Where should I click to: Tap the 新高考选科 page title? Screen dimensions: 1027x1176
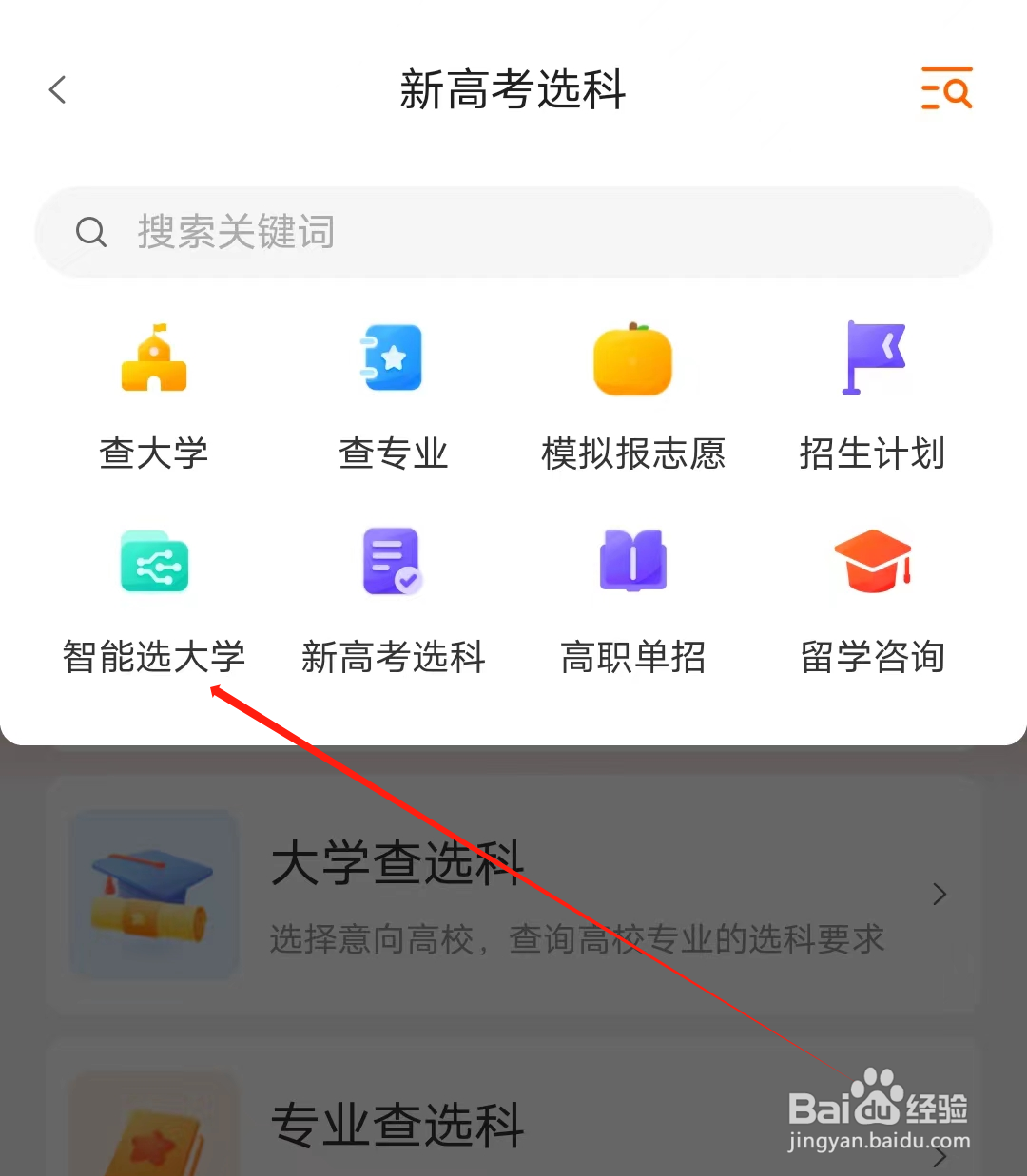(x=513, y=90)
